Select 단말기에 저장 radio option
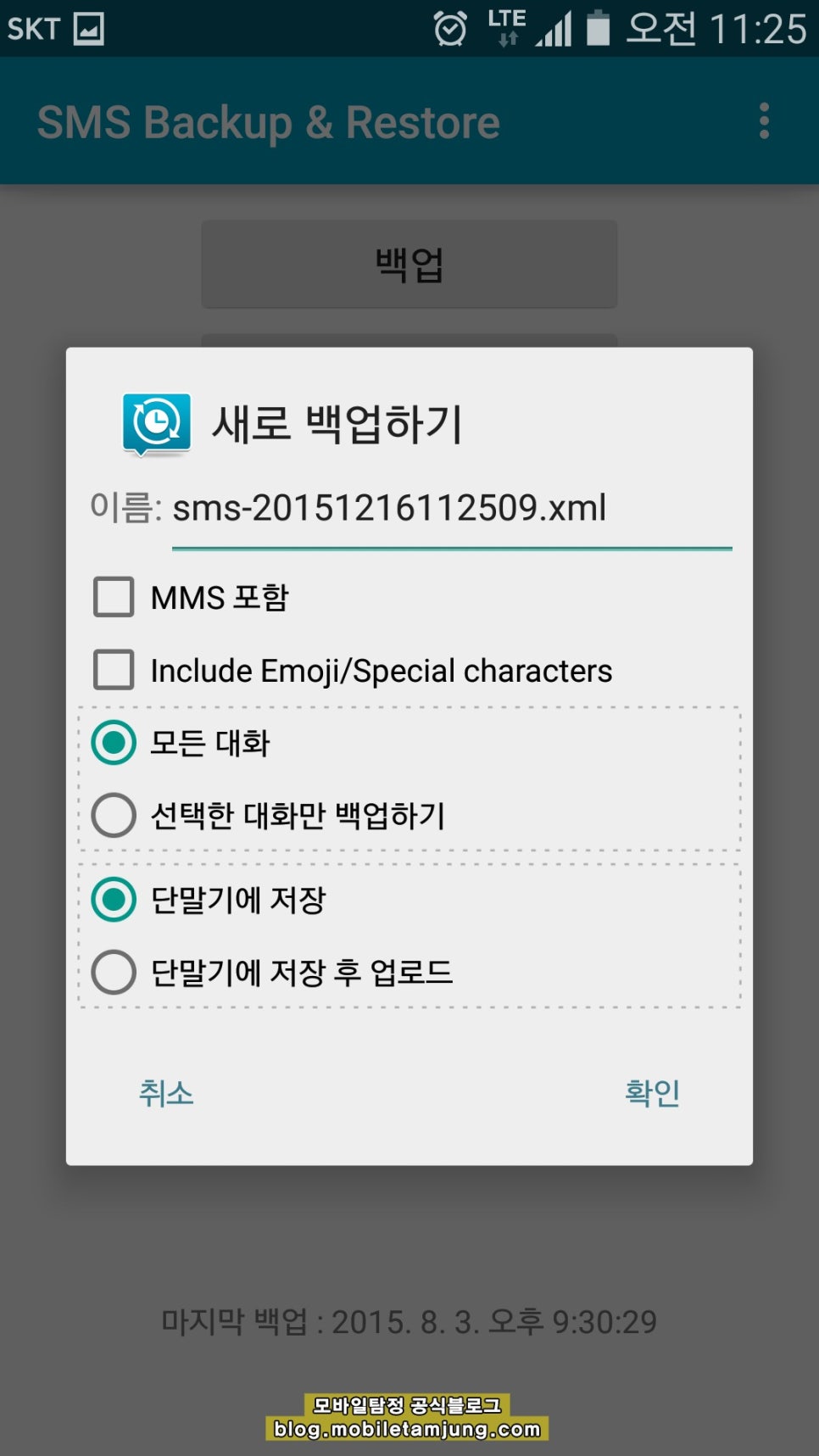Viewport: 819px width, 1456px height. pos(114,900)
